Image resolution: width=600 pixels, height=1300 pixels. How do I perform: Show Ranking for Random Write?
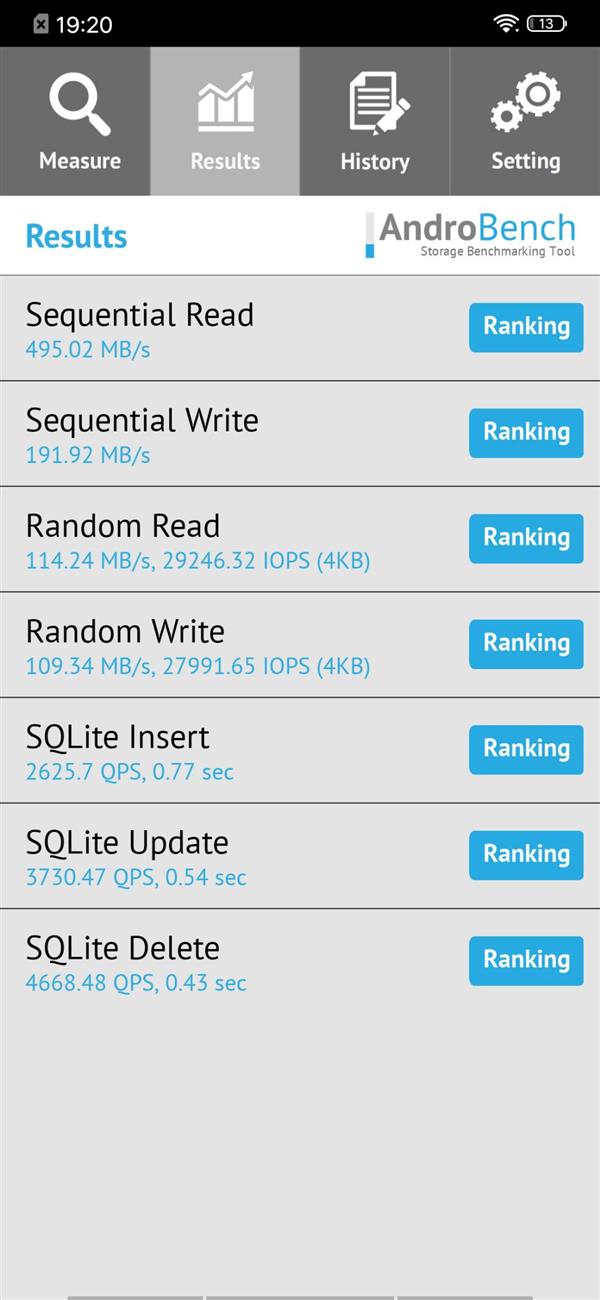pos(526,643)
